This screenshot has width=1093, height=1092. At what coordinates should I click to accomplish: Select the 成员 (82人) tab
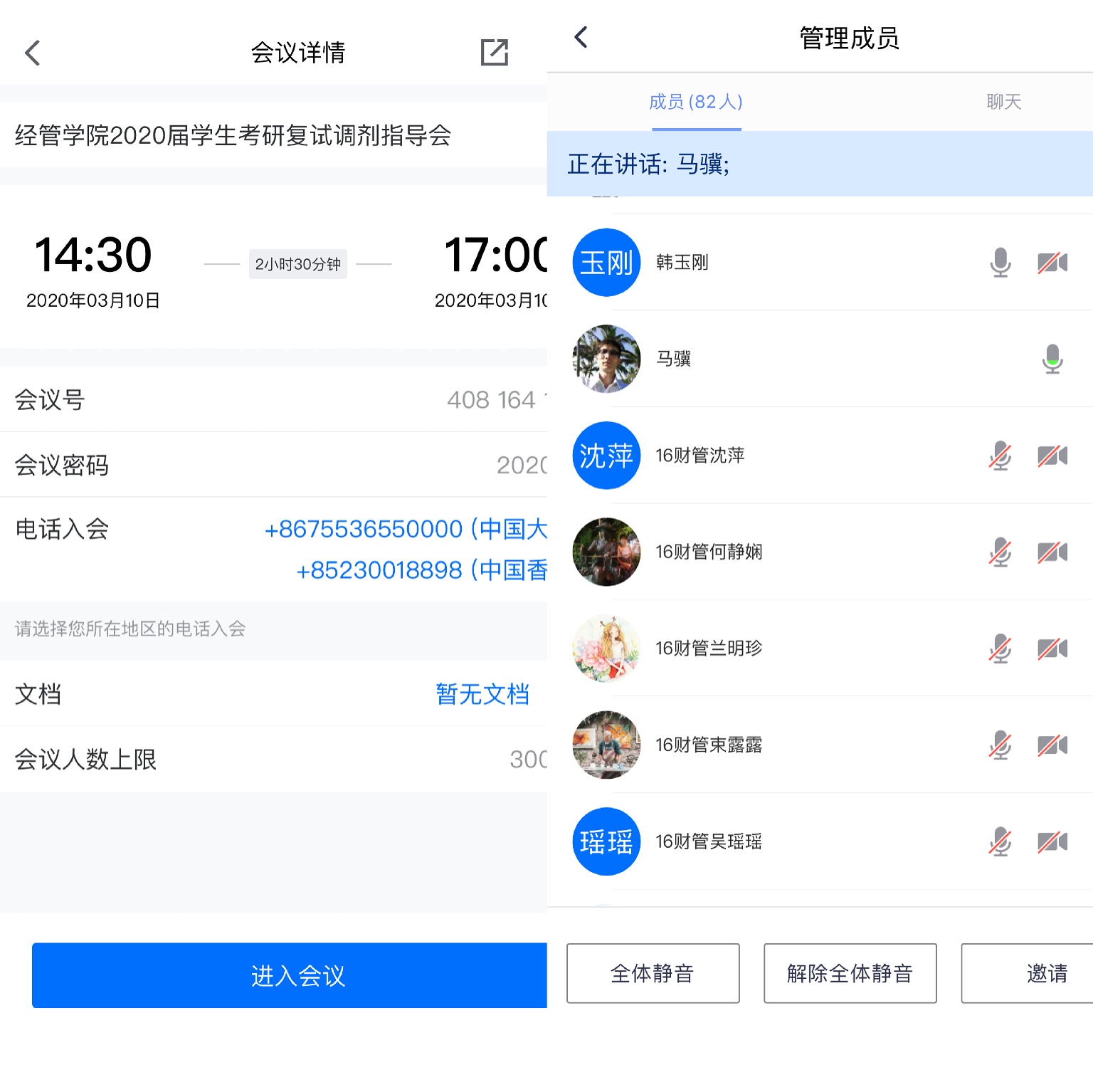point(695,102)
